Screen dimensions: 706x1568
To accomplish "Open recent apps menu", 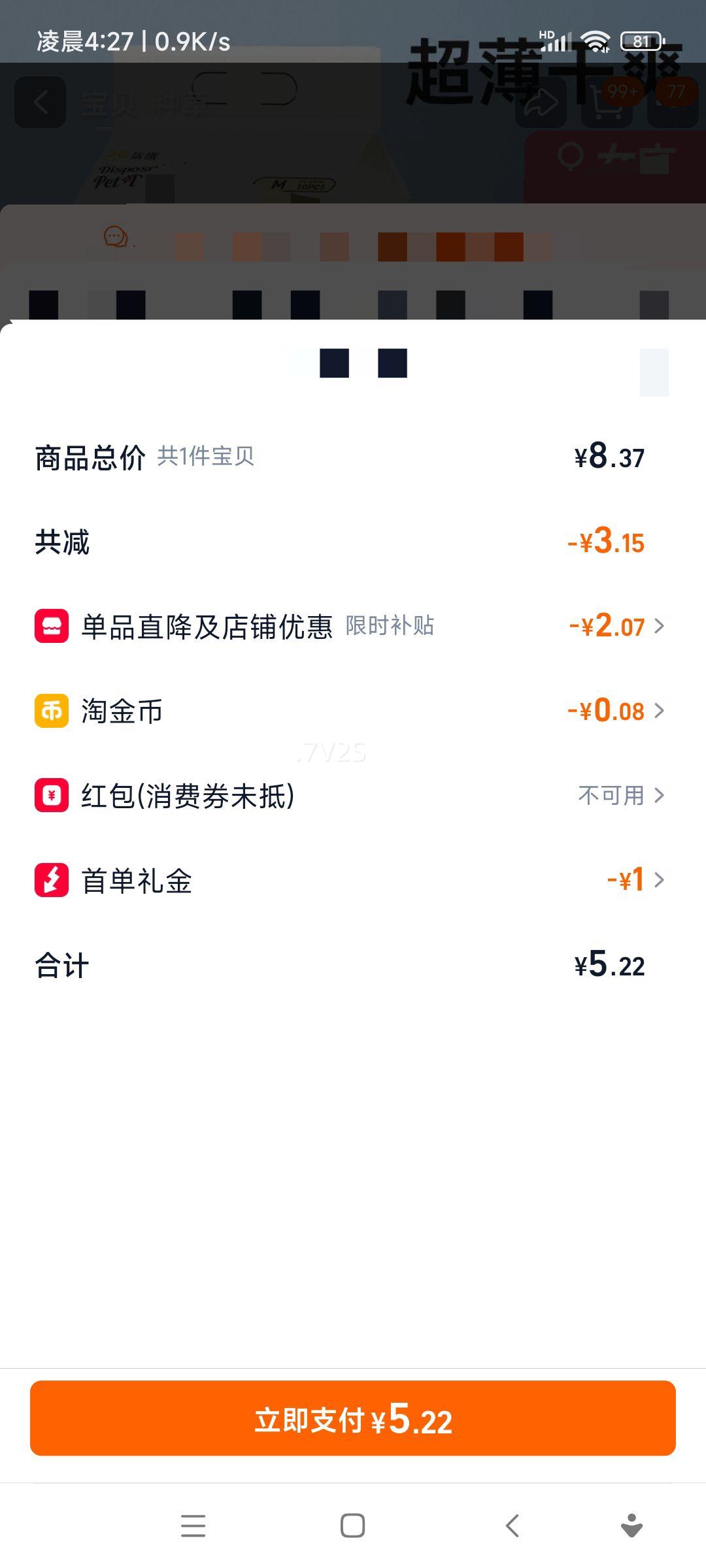I will [x=193, y=1526].
